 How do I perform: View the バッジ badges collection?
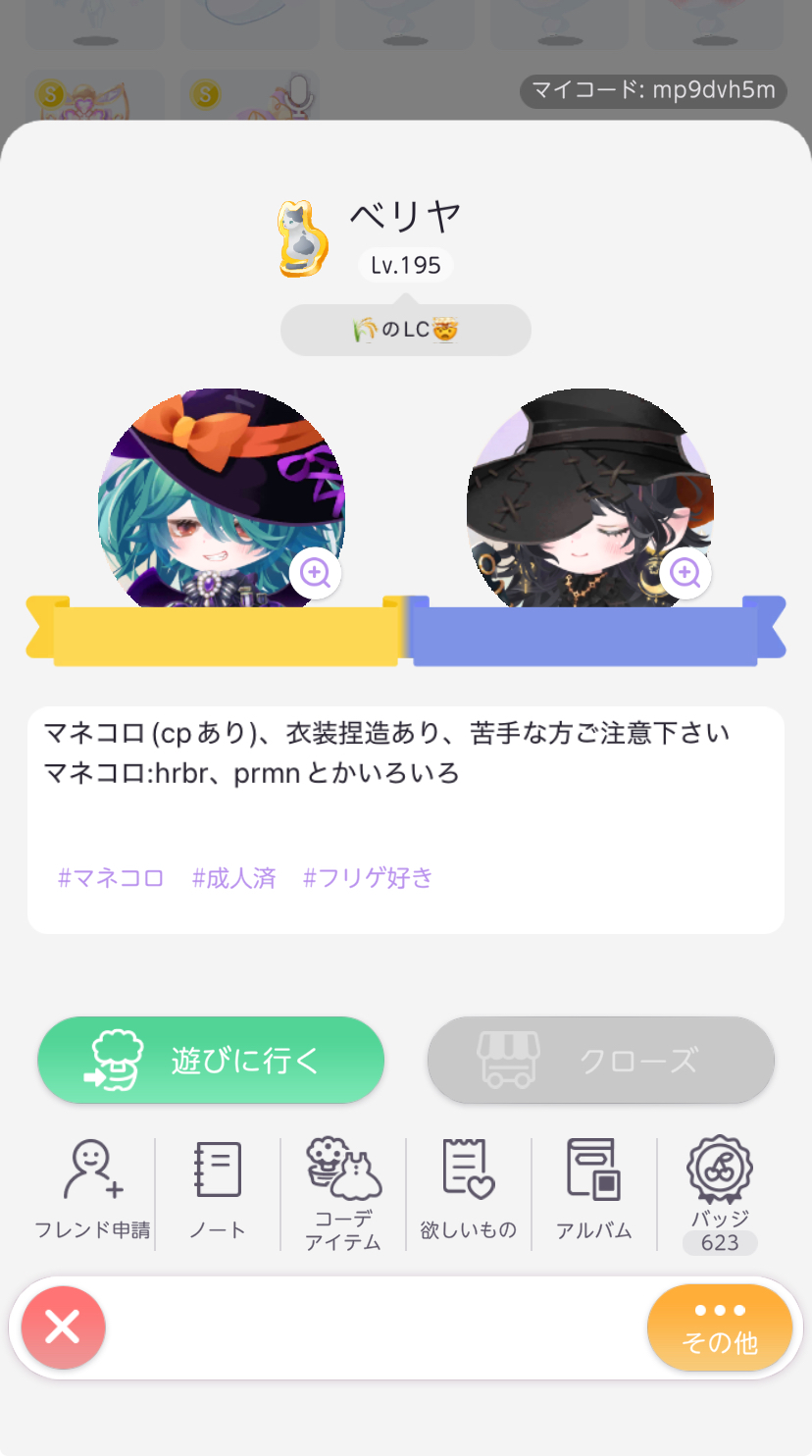tap(720, 1192)
